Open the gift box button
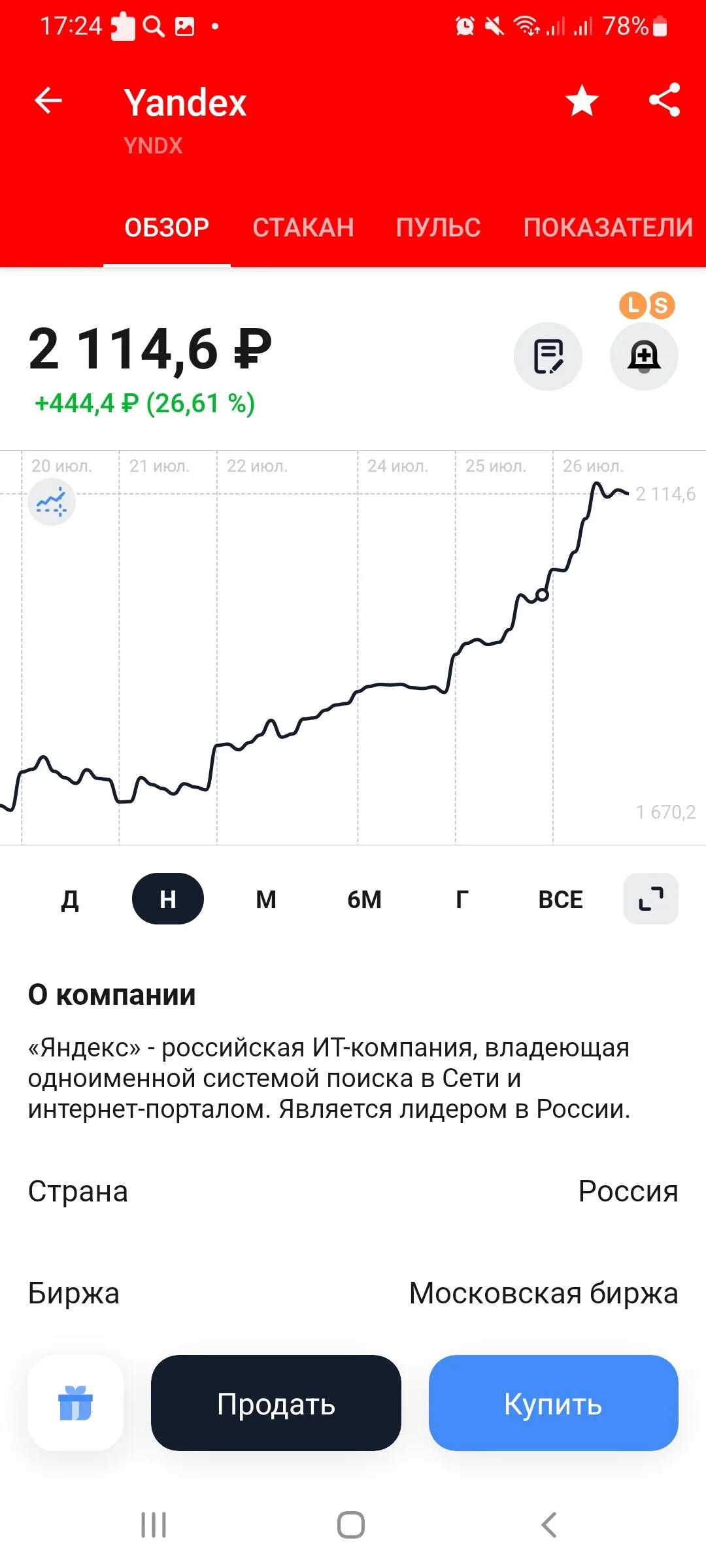Screen dimensions: 706x1568 coord(76,1403)
